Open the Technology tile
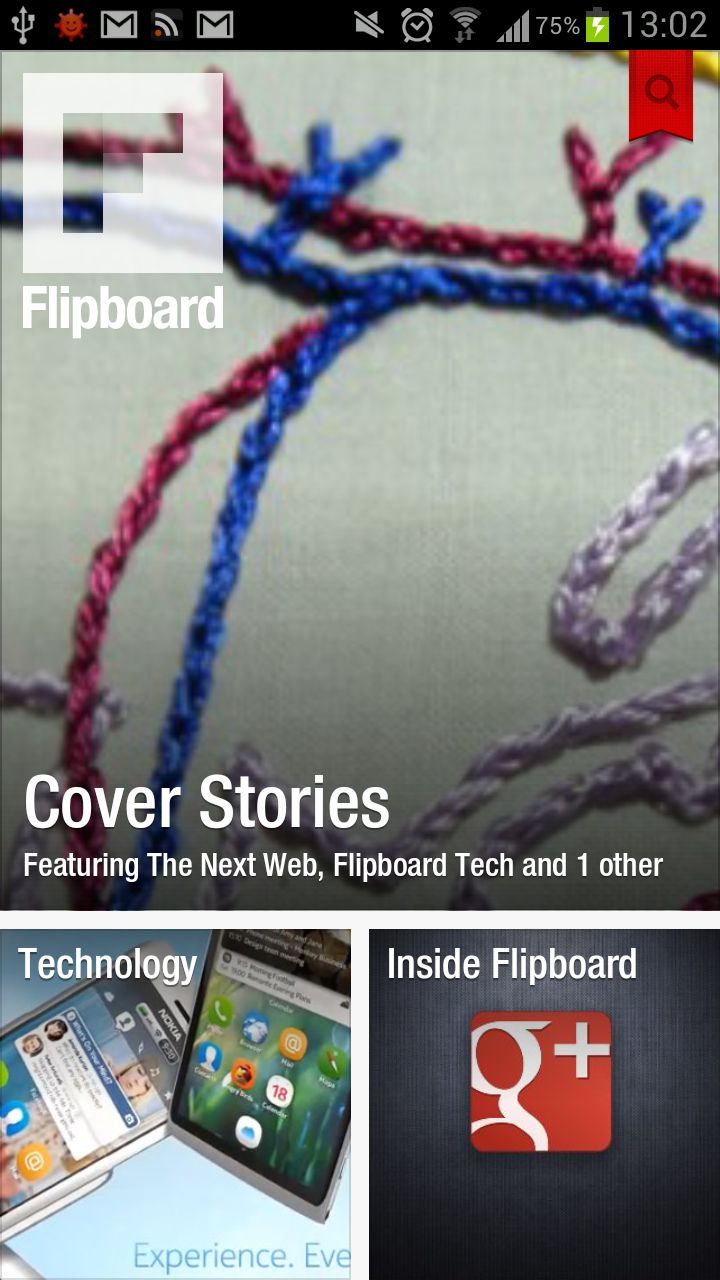Viewport: 720px width, 1280px height. tap(175, 1100)
